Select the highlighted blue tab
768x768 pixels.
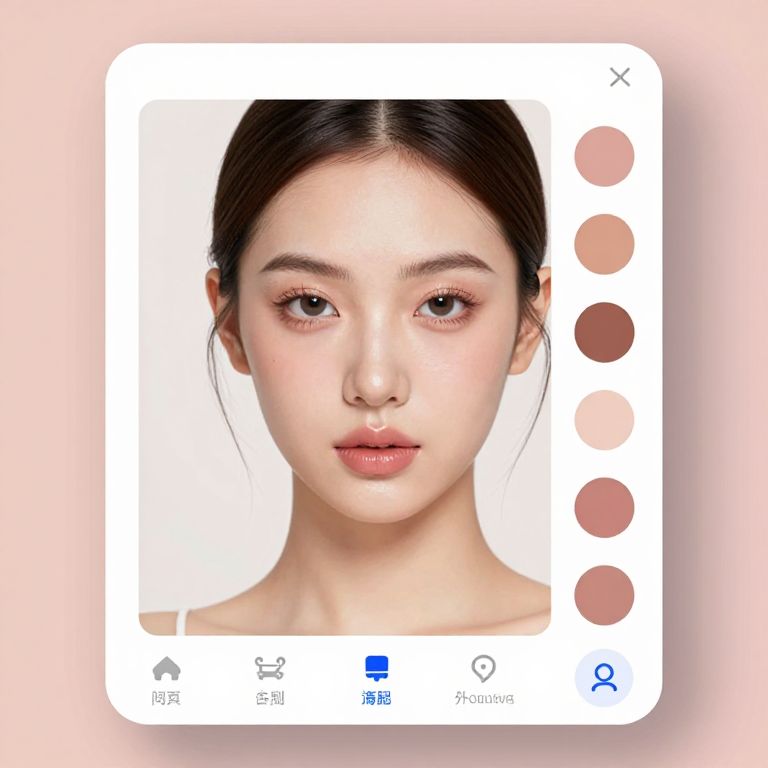coord(377,679)
